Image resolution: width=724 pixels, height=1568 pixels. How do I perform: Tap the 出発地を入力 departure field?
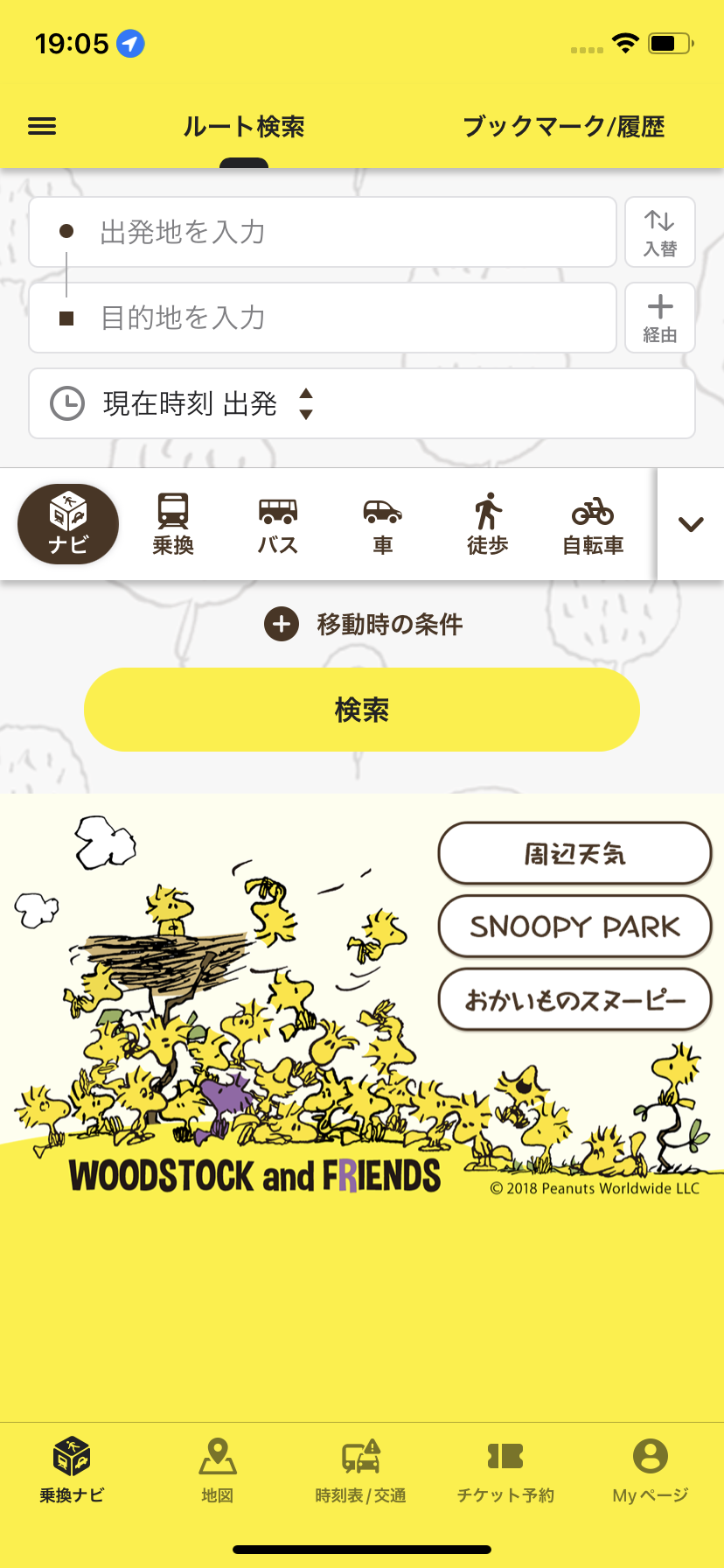[323, 232]
